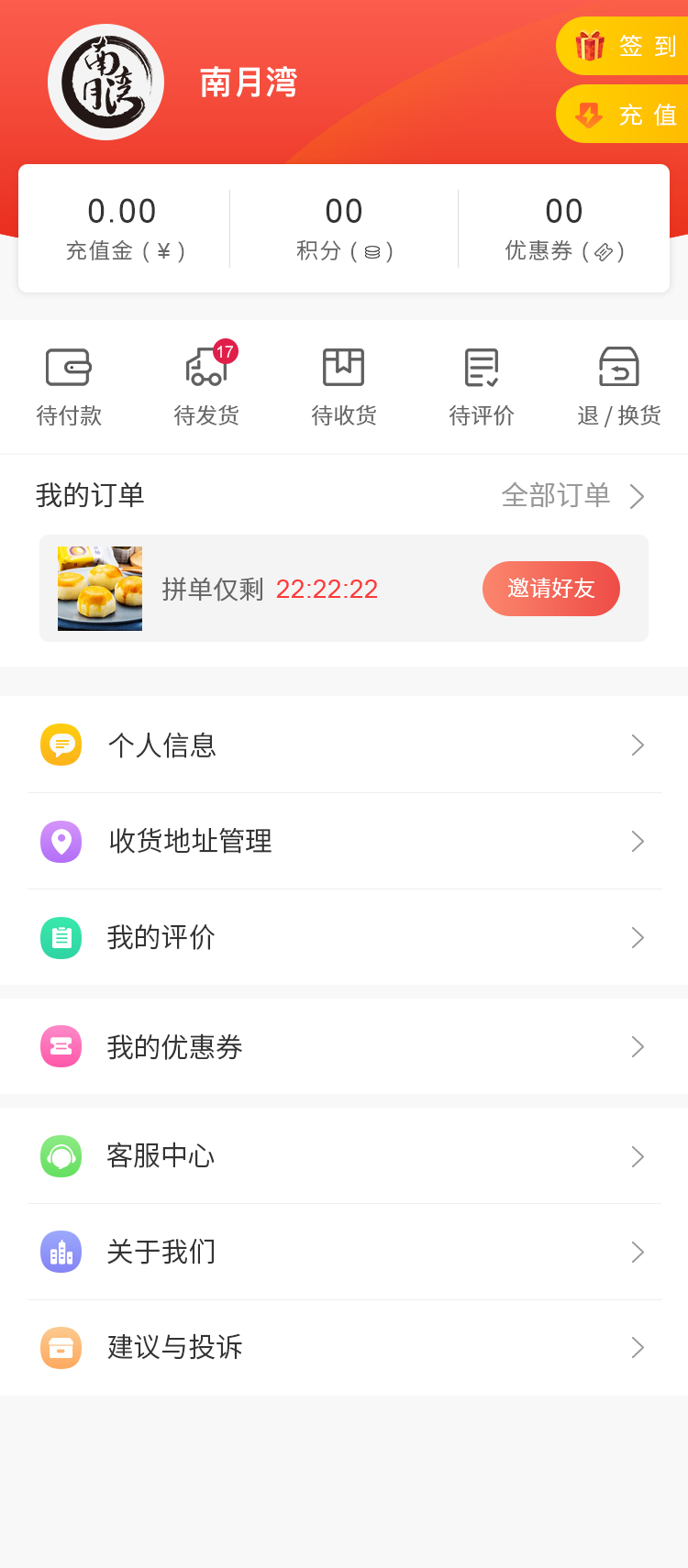
Task: Check the 充值金 recharge balance
Action: click(x=124, y=228)
